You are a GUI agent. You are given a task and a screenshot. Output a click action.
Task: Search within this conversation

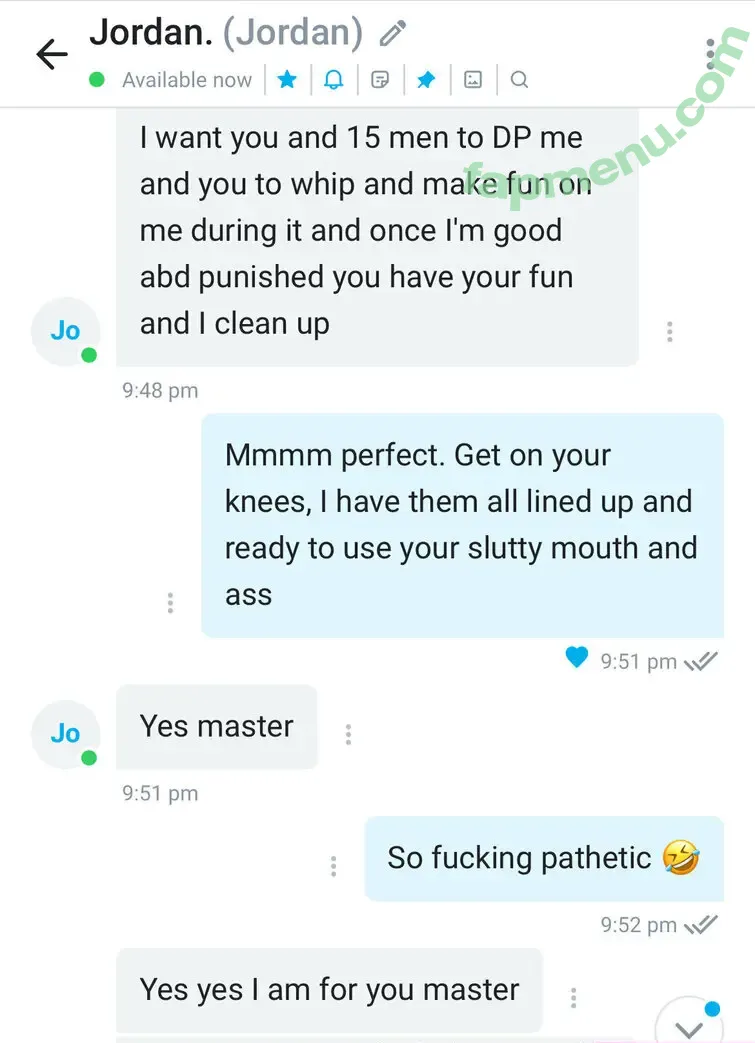coord(519,79)
